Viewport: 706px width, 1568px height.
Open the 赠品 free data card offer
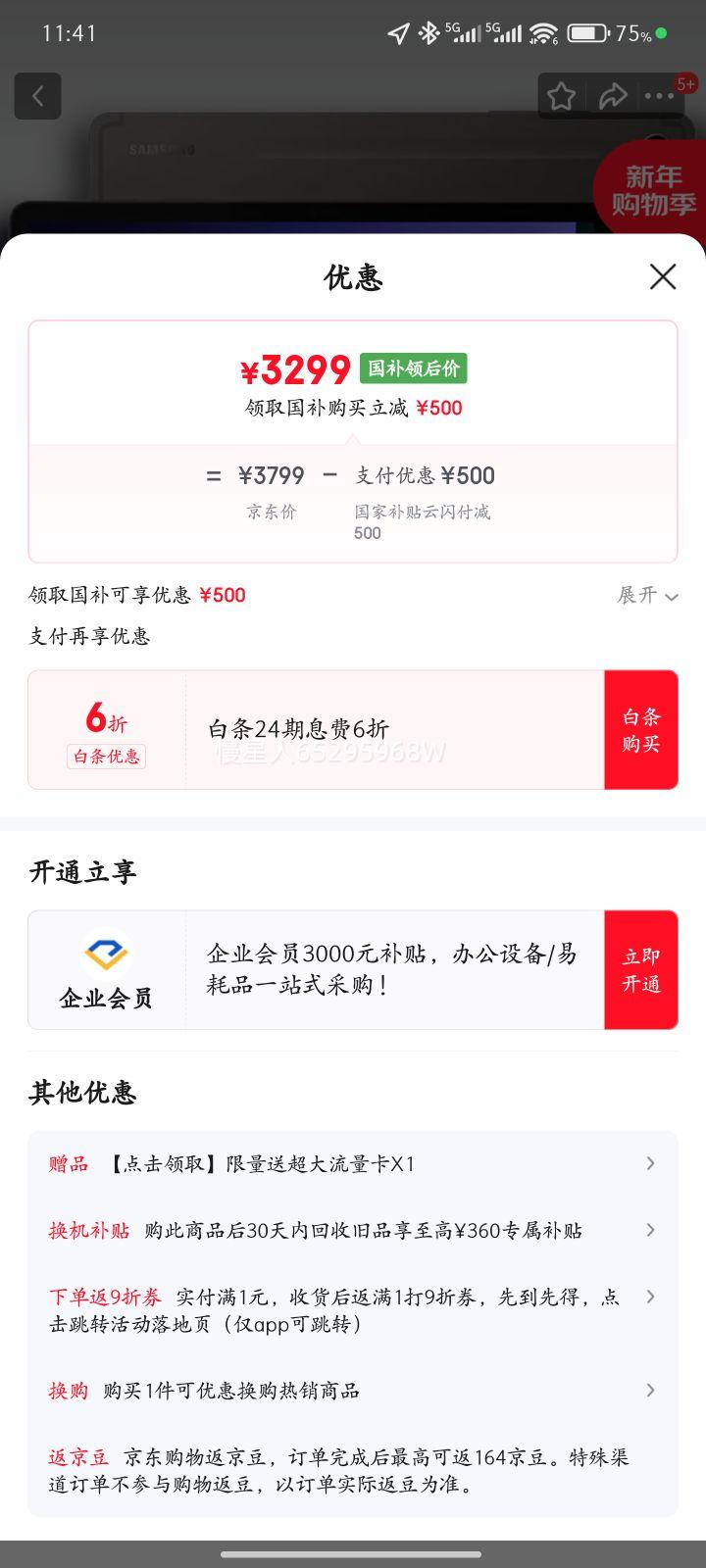point(353,1163)
